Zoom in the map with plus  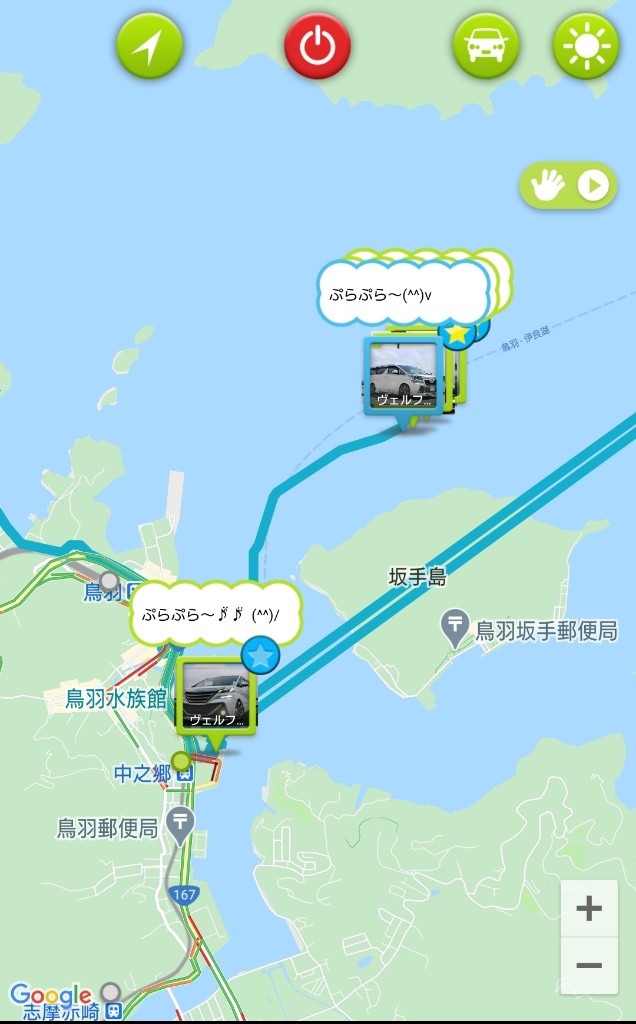click(x=589, y=909)
